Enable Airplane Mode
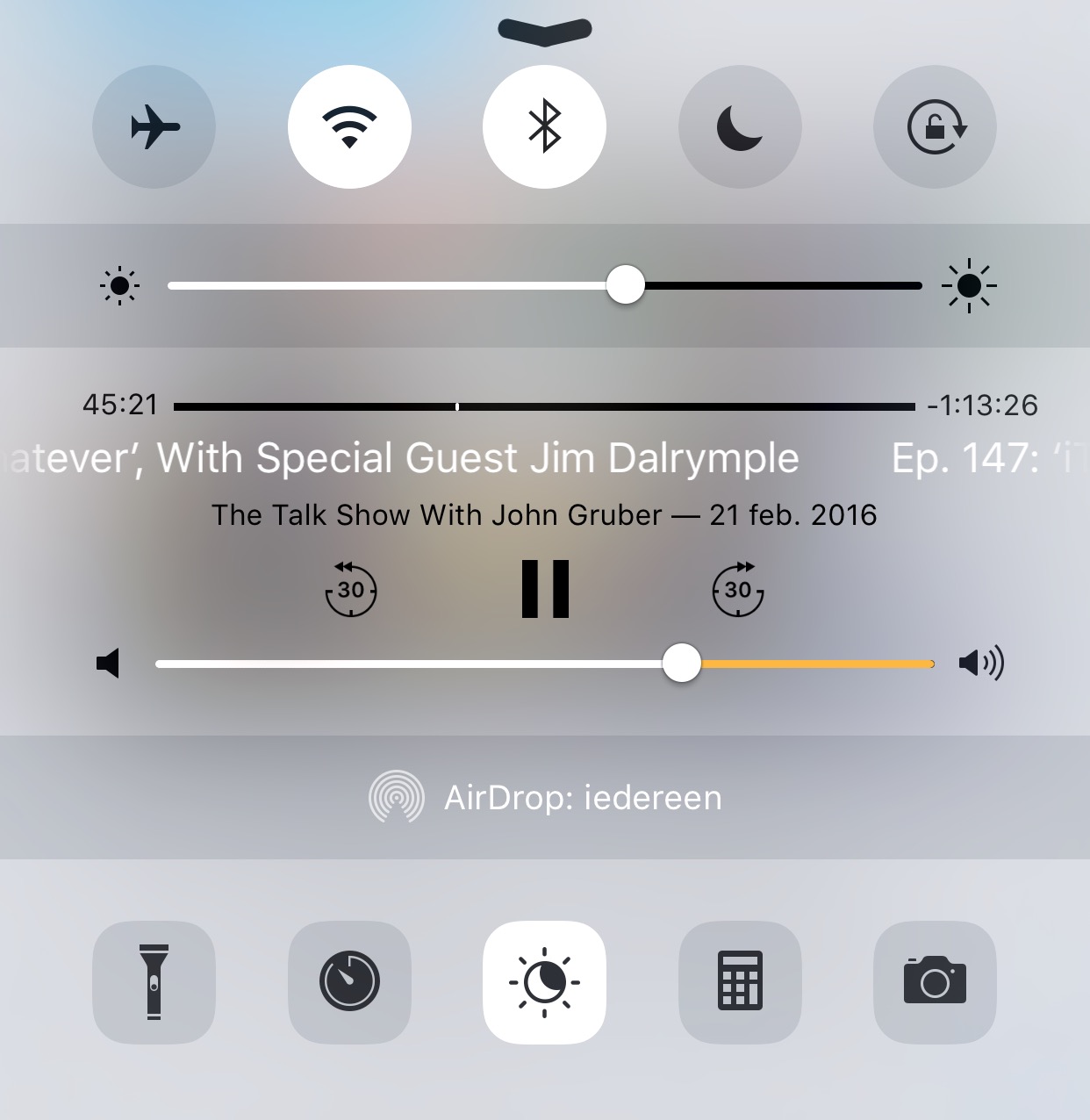Screen dimensions: 1090x1120 point(154,127)
